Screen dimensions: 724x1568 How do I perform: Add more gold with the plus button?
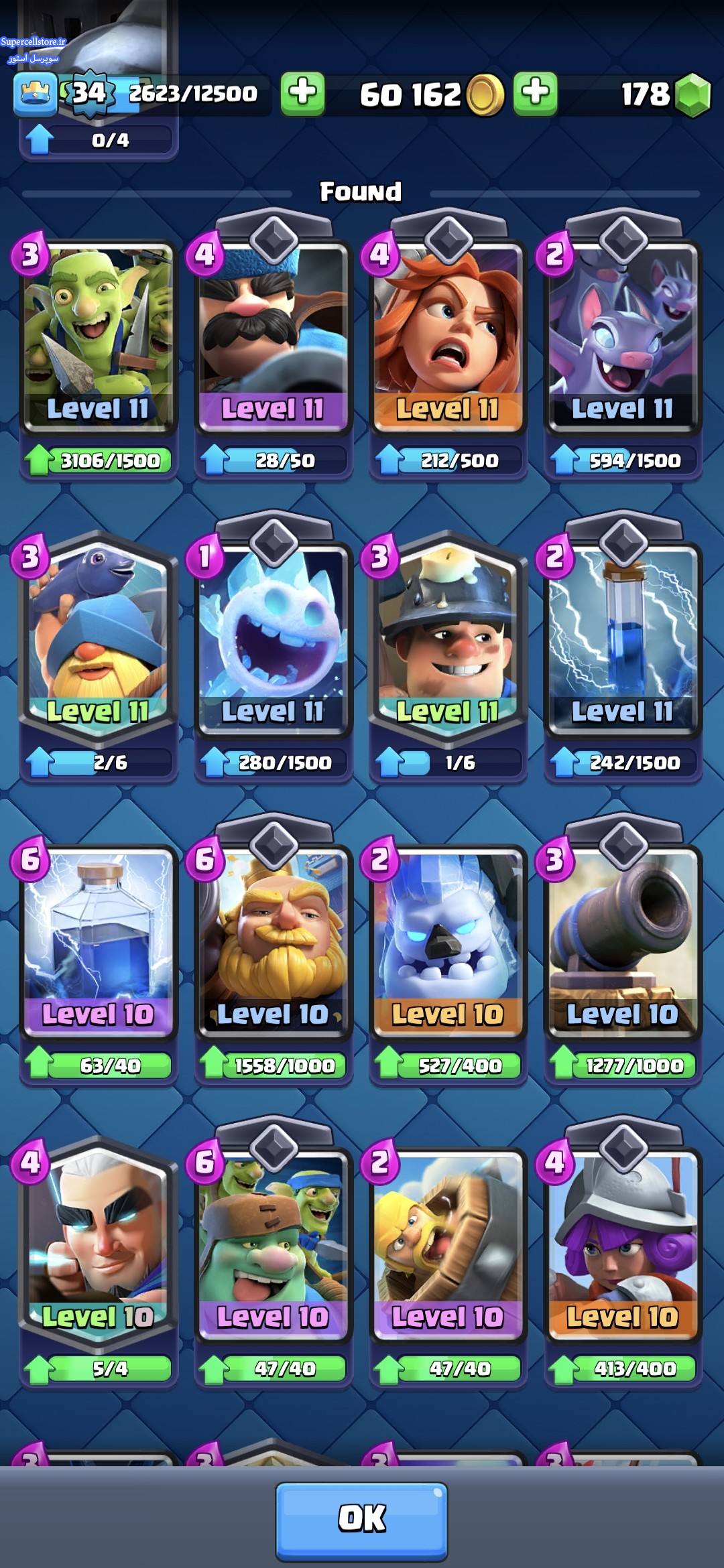click(535, 93)
